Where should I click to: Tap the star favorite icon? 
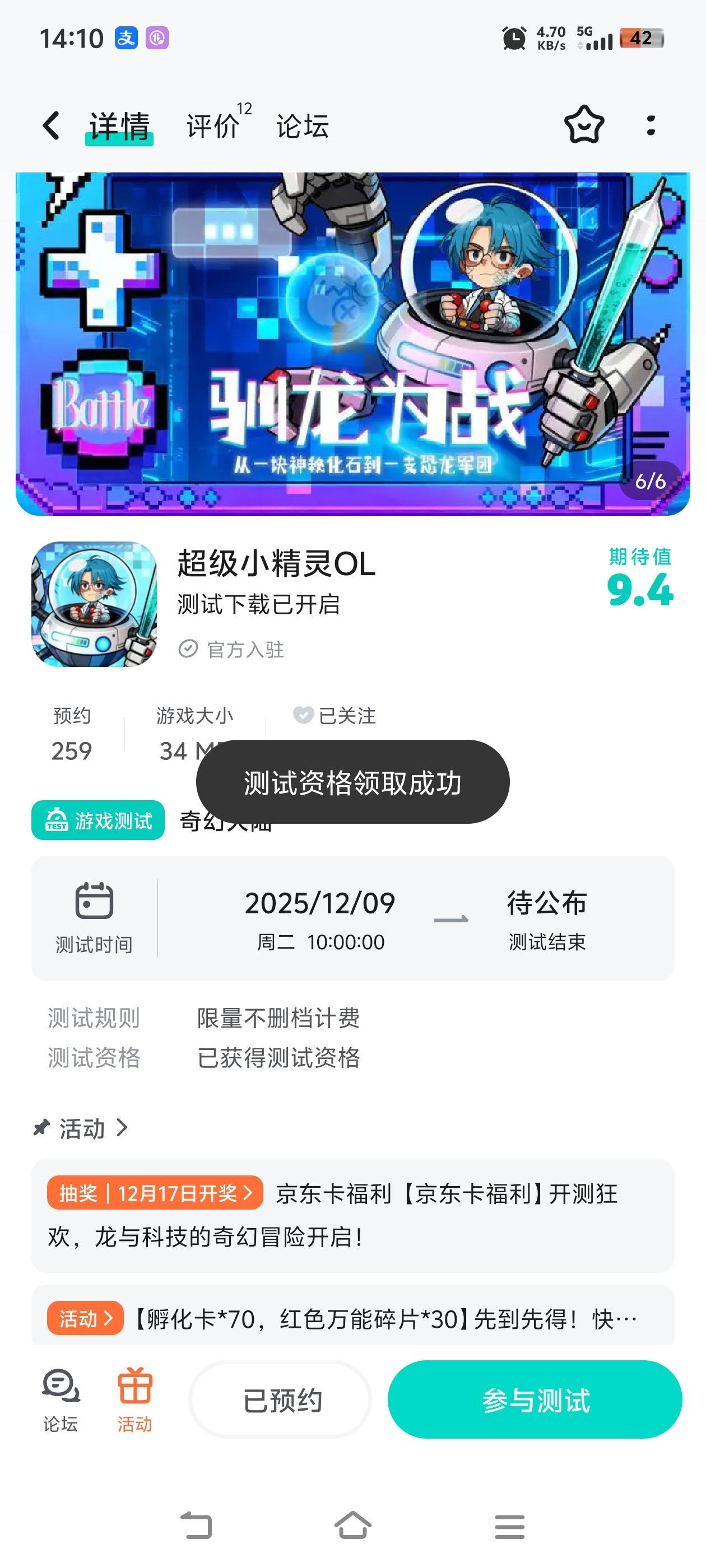tap(583, 125)
